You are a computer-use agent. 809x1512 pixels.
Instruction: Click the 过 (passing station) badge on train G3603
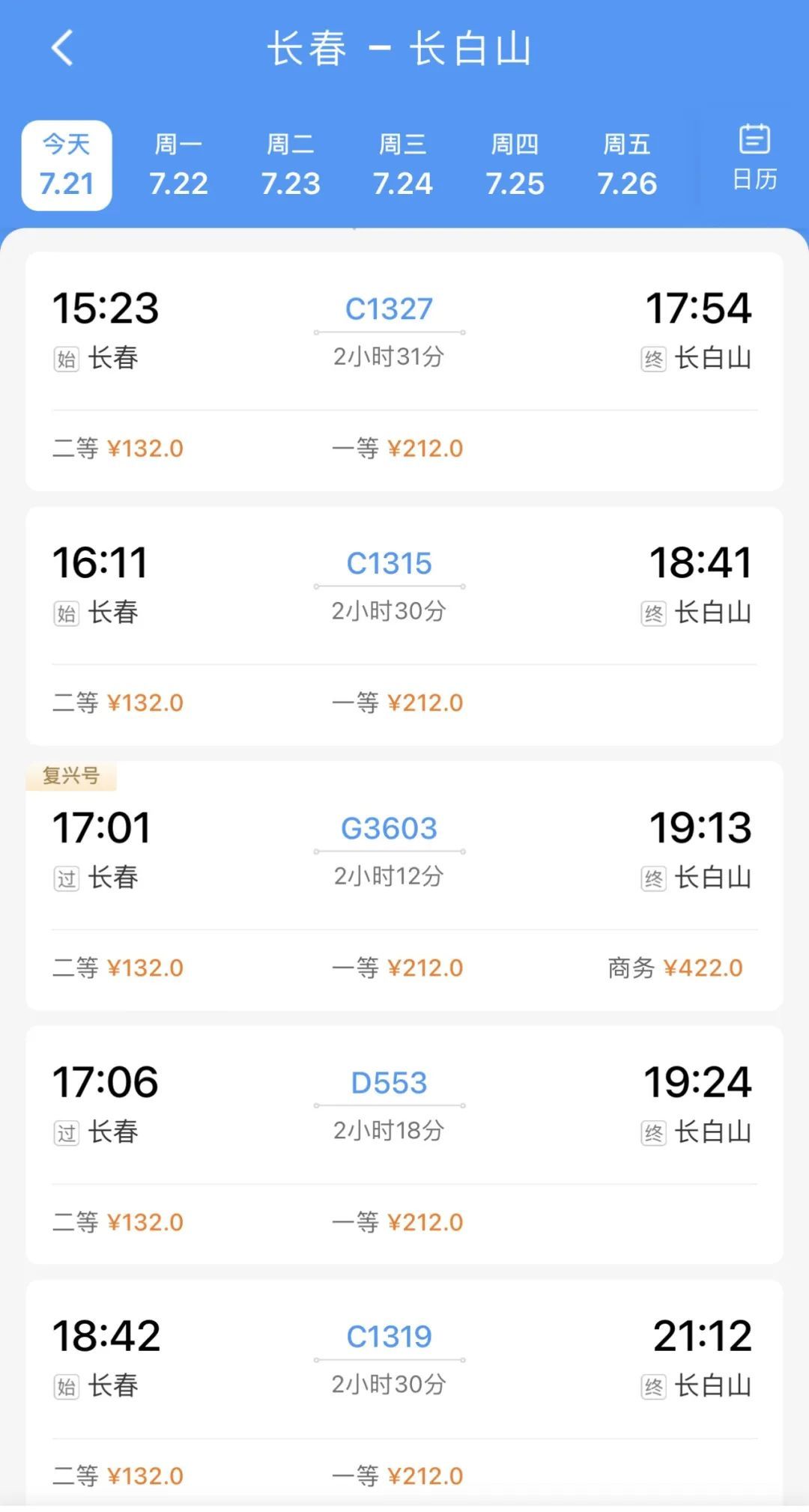tap(66, 878)
